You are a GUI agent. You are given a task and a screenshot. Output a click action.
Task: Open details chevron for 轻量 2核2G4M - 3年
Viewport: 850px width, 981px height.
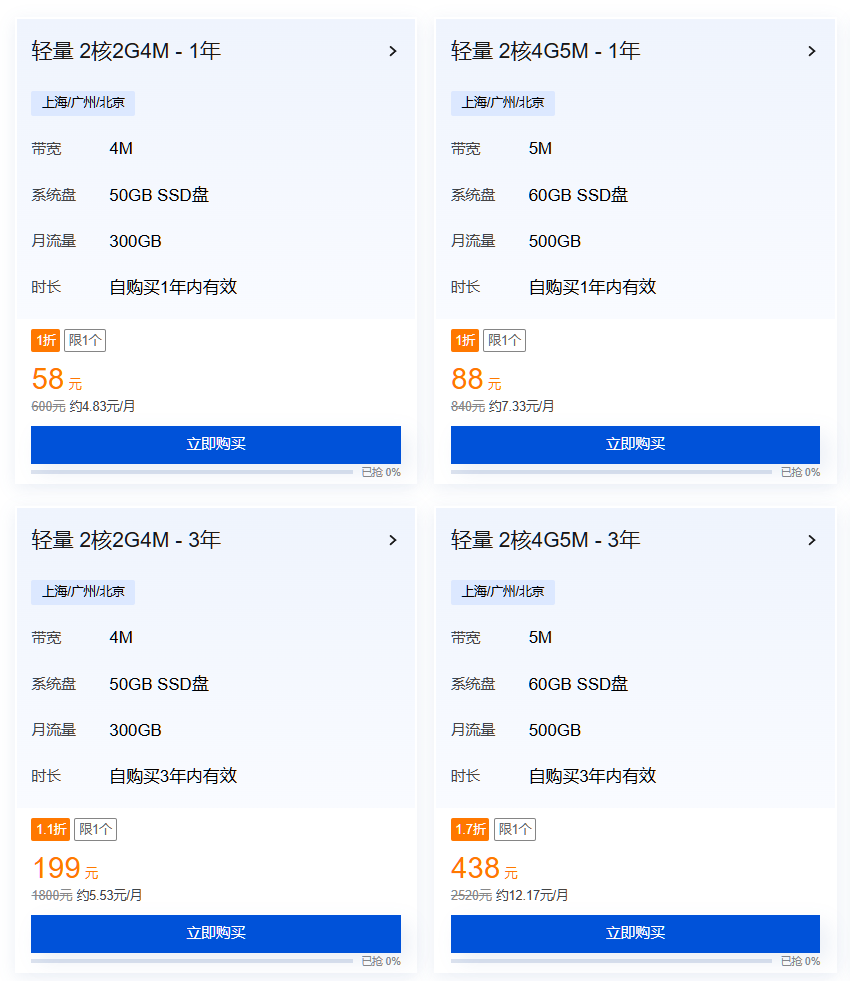[393, 540]
